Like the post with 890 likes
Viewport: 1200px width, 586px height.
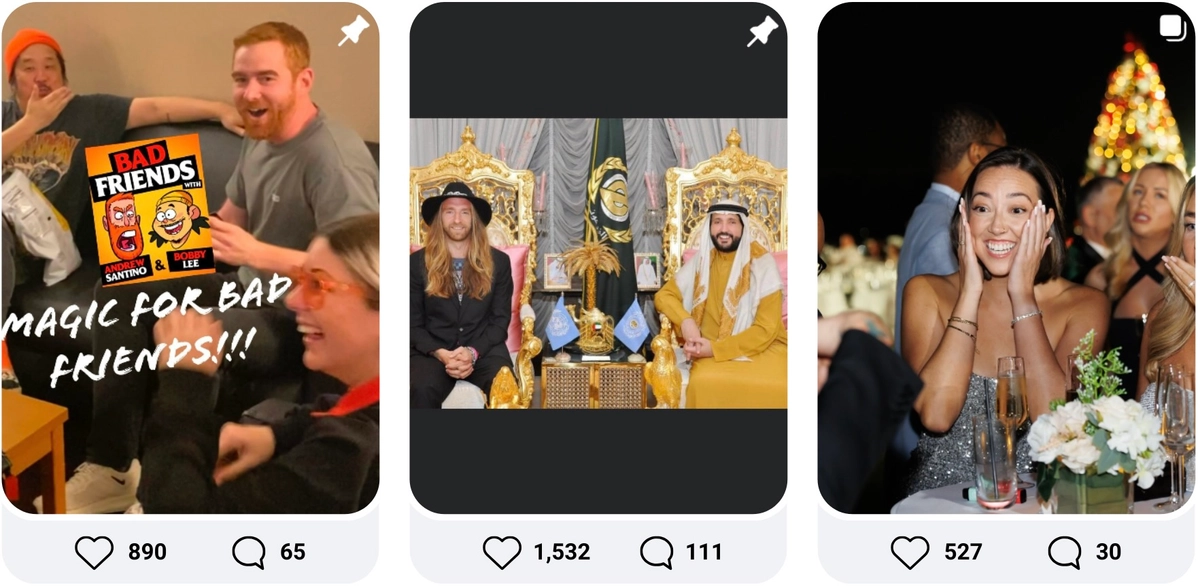94,552
